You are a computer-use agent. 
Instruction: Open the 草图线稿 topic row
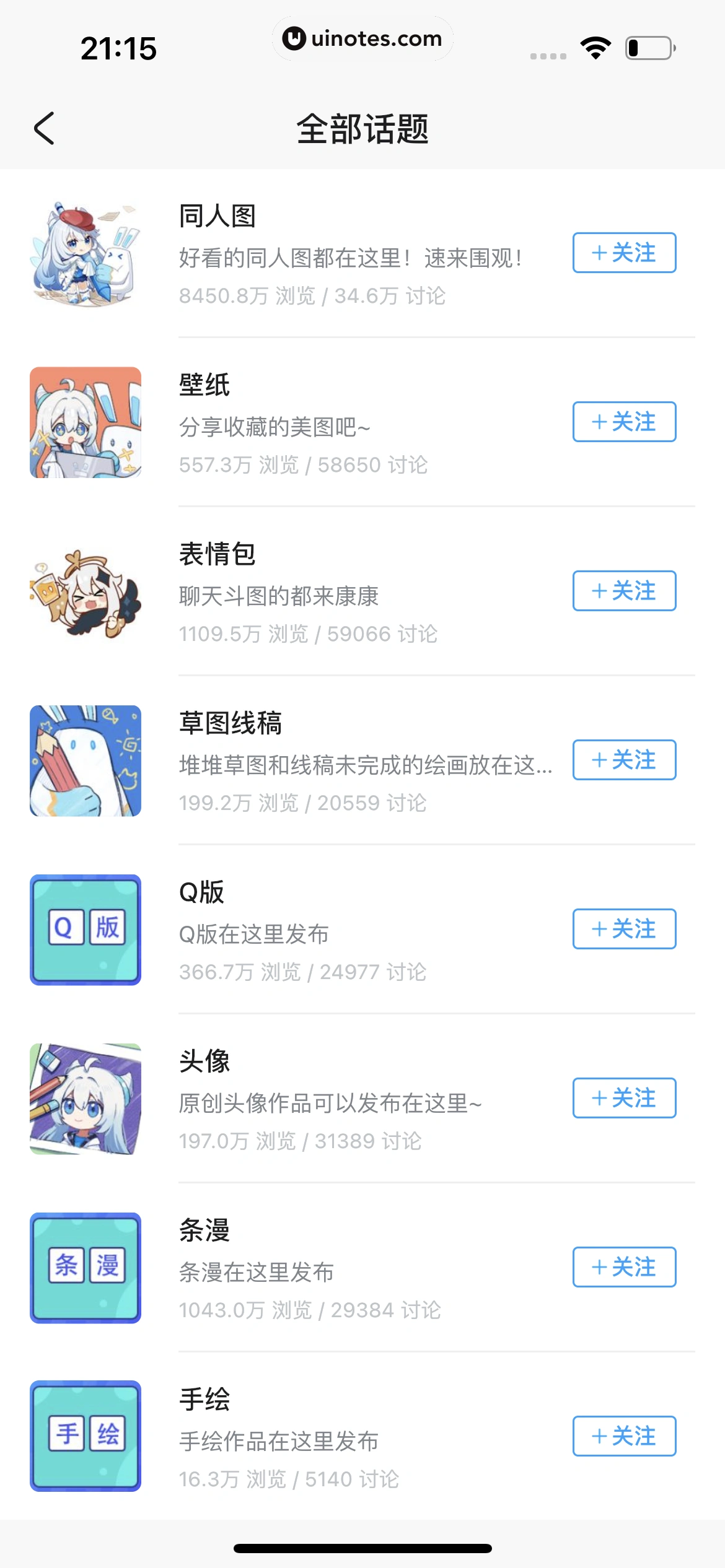coord(347,762)
